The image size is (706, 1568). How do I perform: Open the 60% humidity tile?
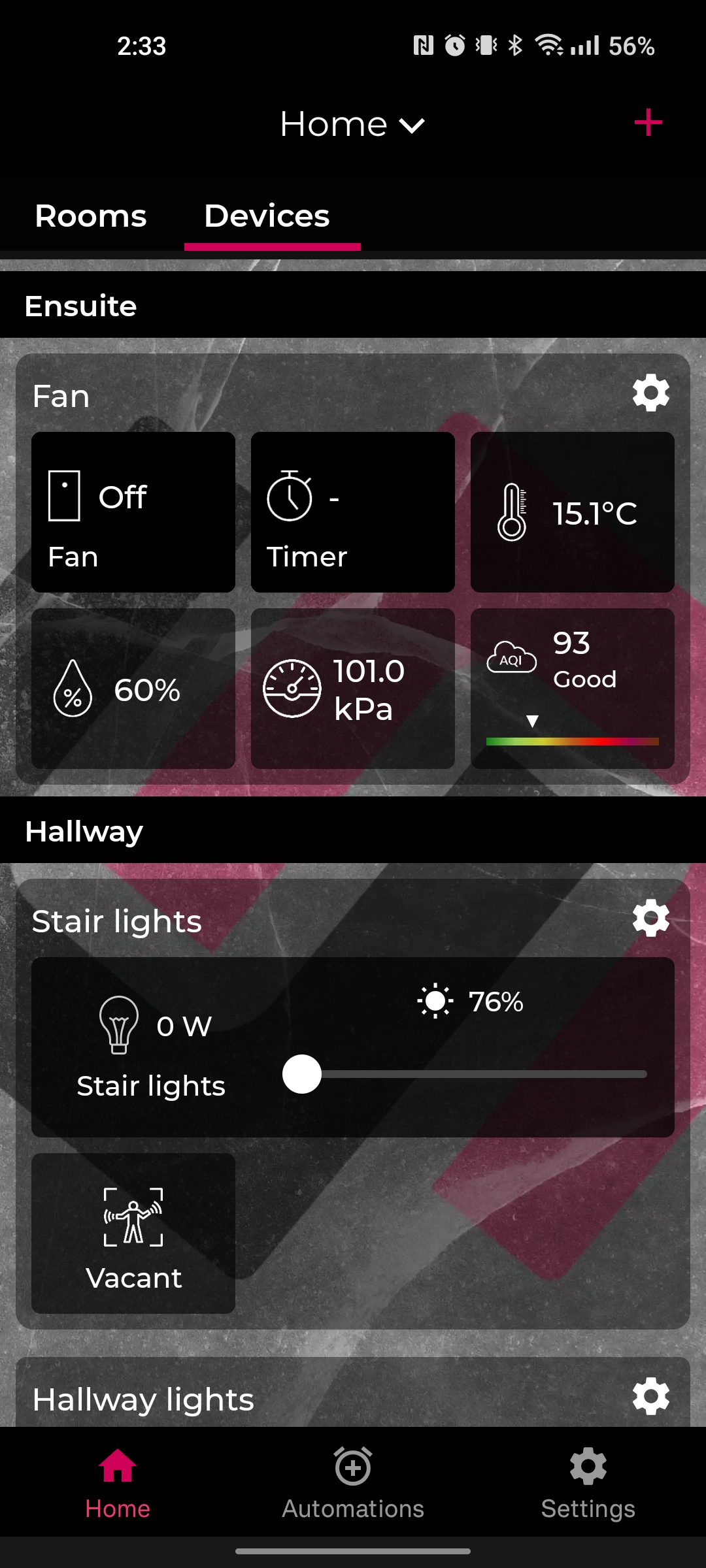pos(133,689)
